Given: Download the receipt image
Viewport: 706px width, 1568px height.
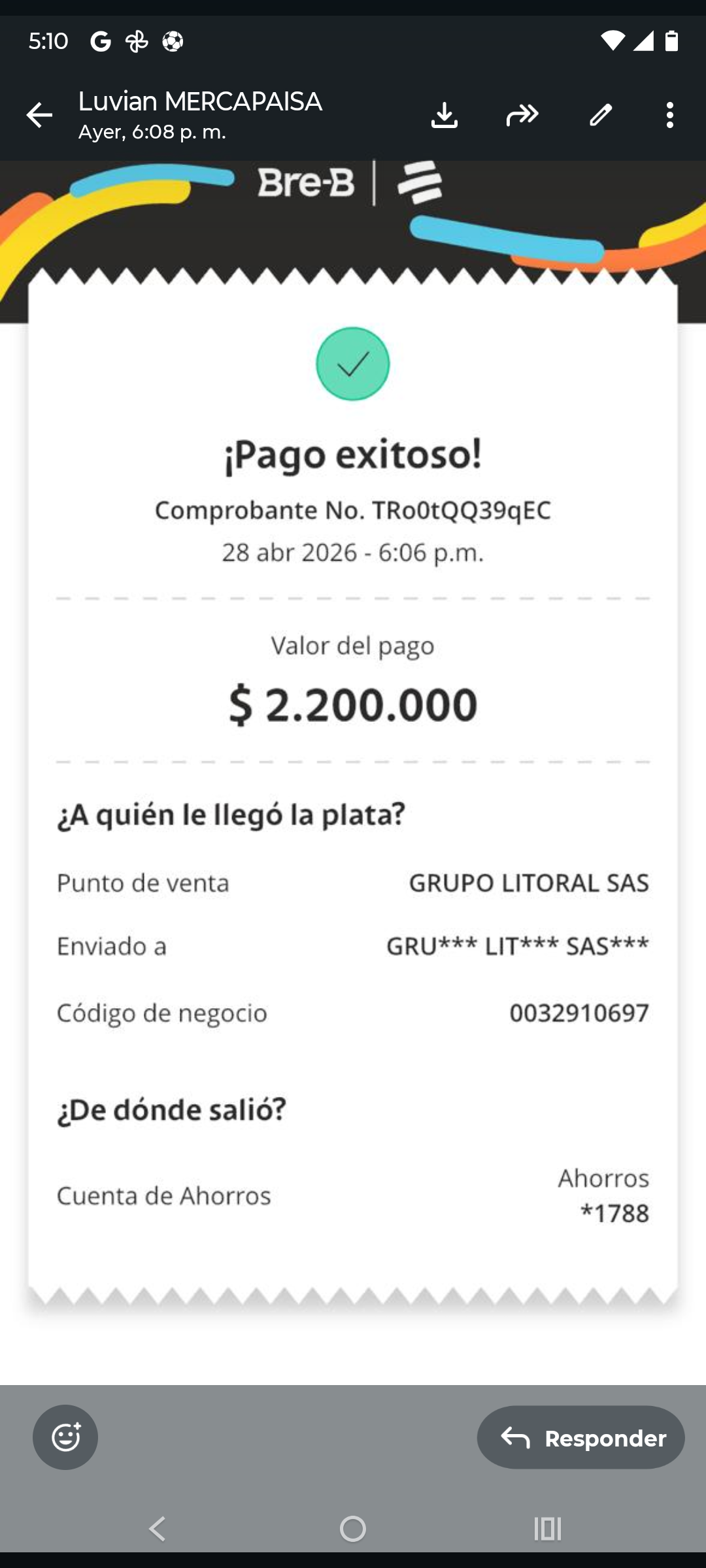Looking at the screenshot, I should point(445,115).
